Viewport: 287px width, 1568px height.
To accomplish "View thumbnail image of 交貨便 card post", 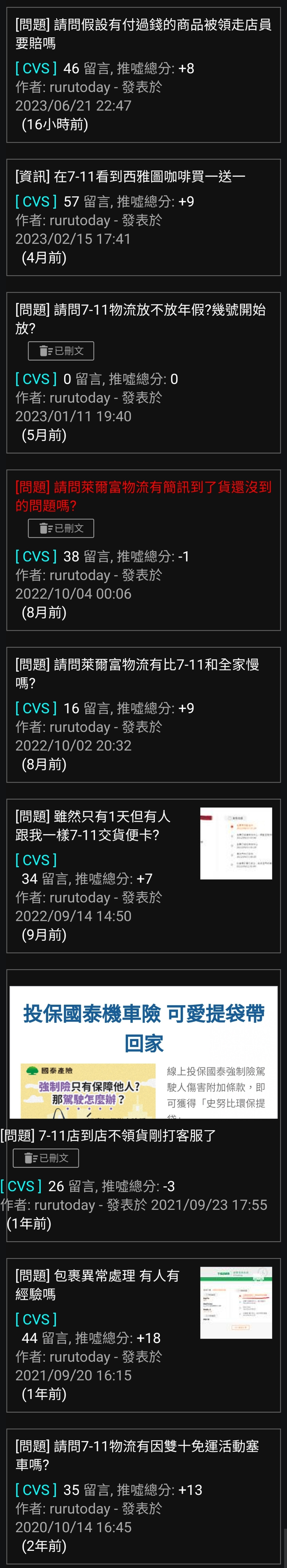I will point(236,843).
